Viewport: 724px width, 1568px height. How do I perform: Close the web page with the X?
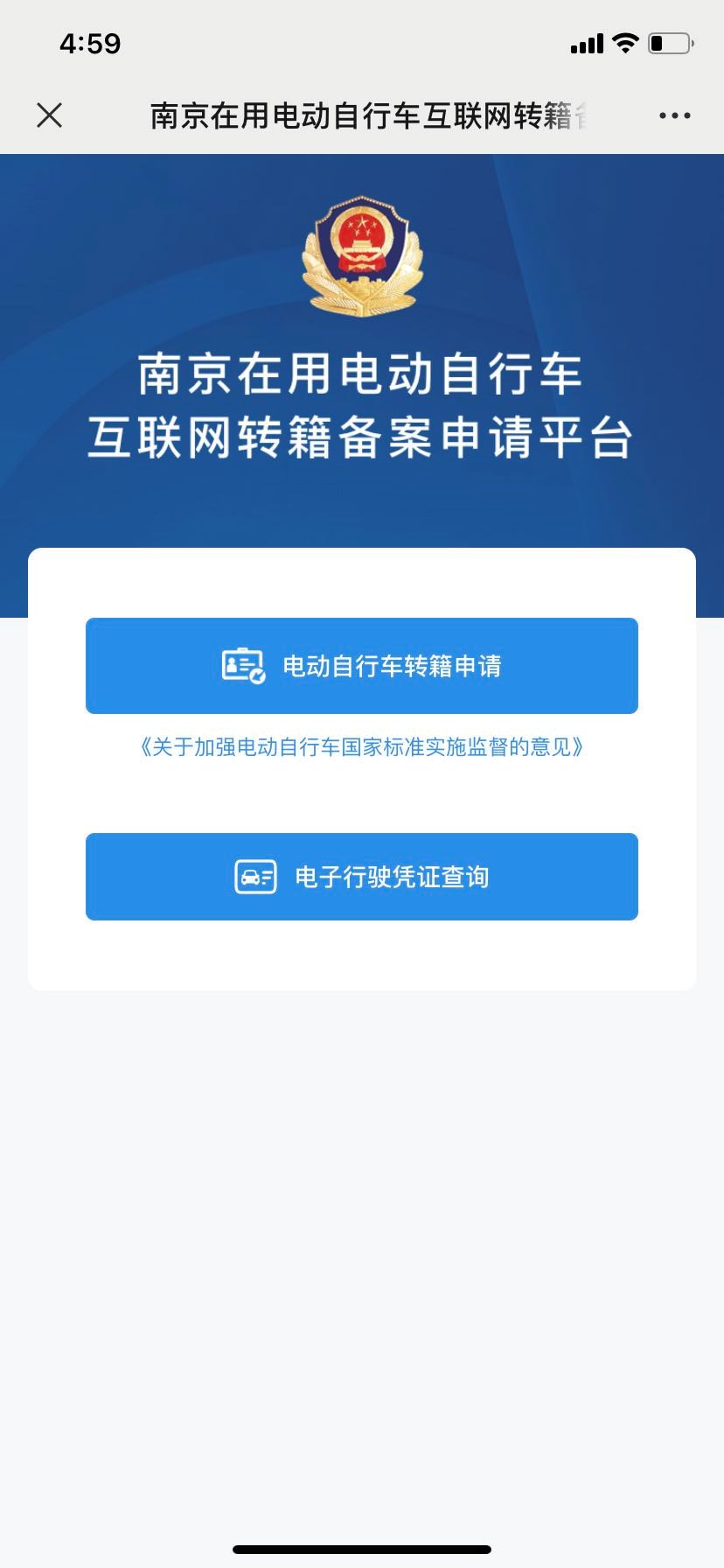pyautogui.click(x=50, y=115)
